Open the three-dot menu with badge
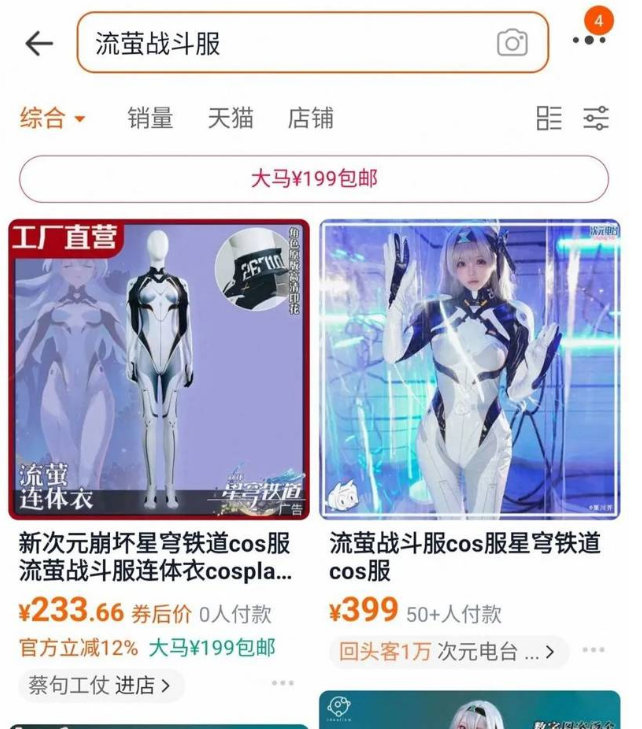The width and height of the screenshot is (642, 729). (589, 41)
